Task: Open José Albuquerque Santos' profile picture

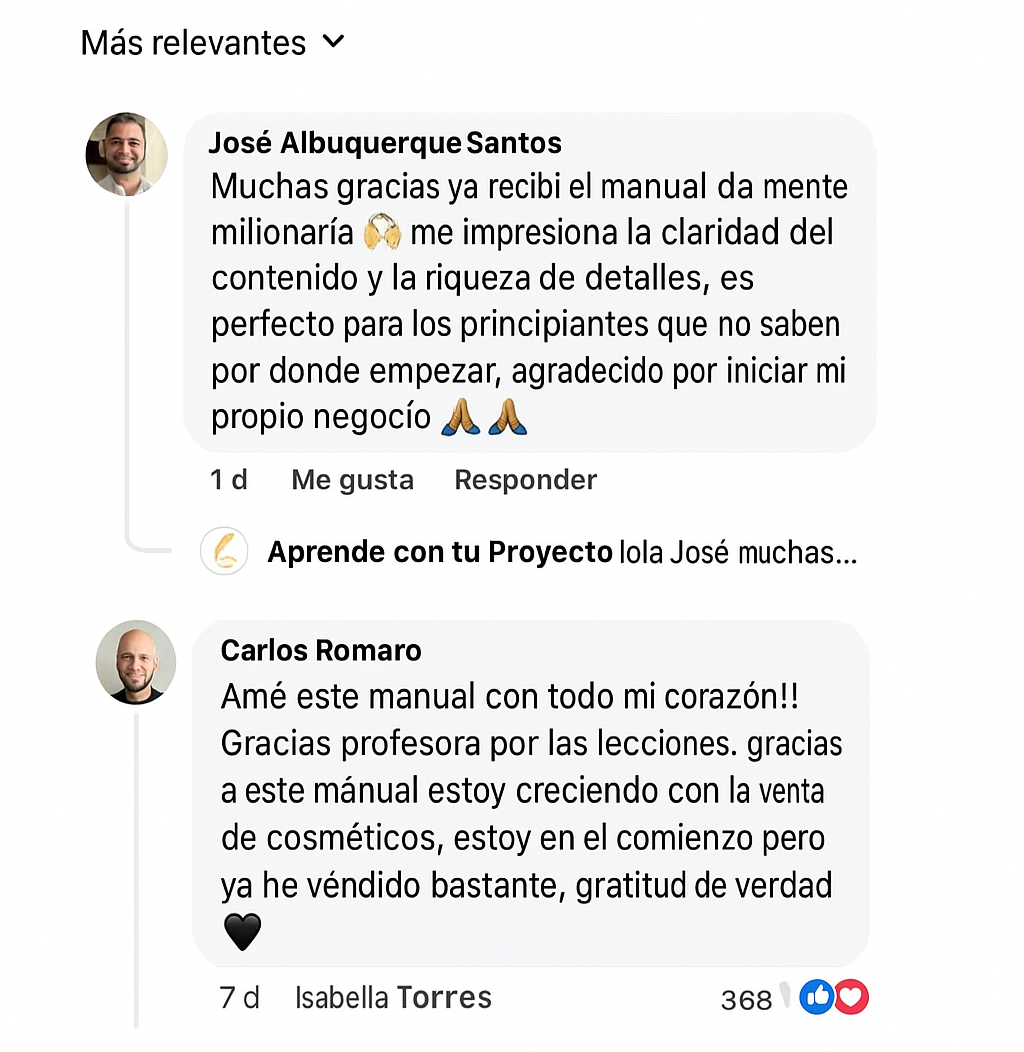Action: coord(126,154)
